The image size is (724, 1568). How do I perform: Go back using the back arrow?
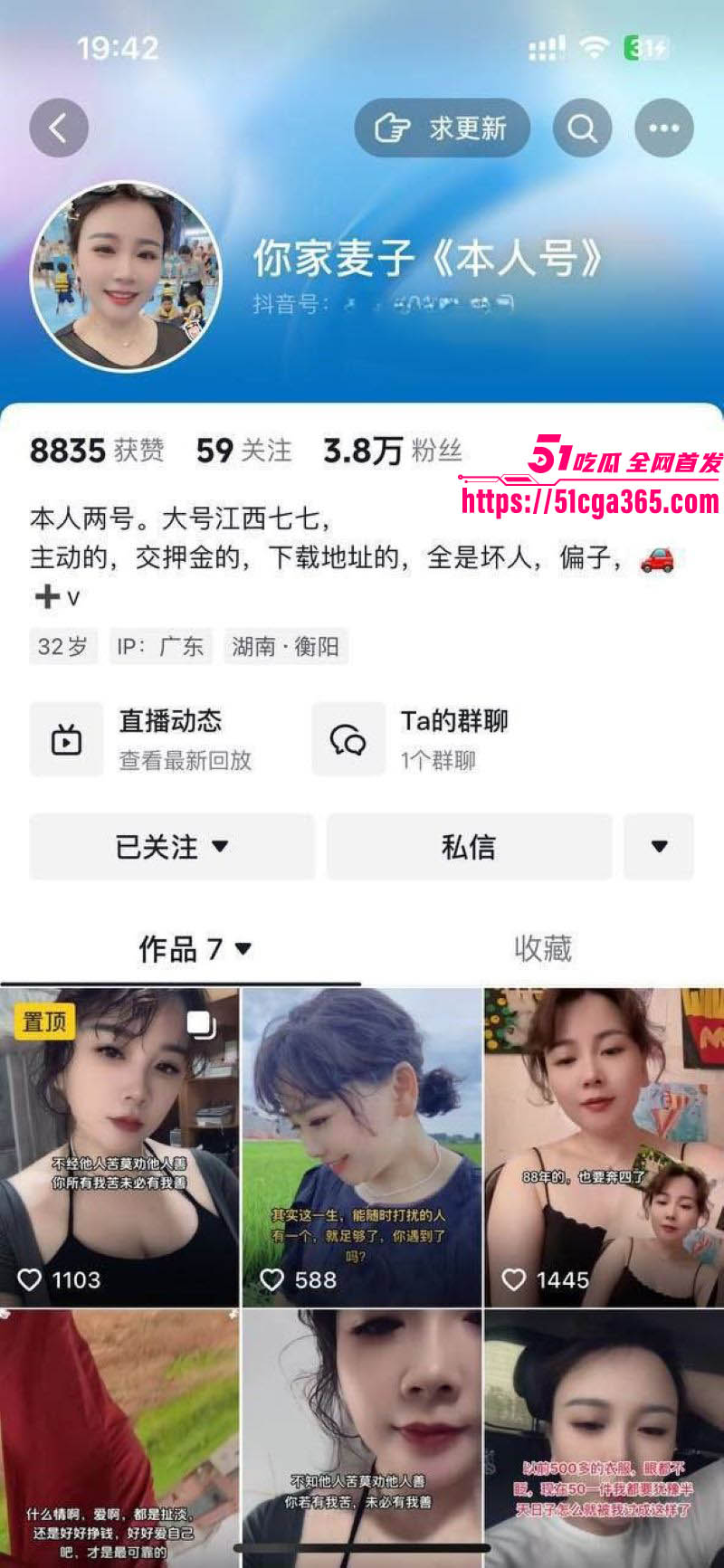[59, 128]
